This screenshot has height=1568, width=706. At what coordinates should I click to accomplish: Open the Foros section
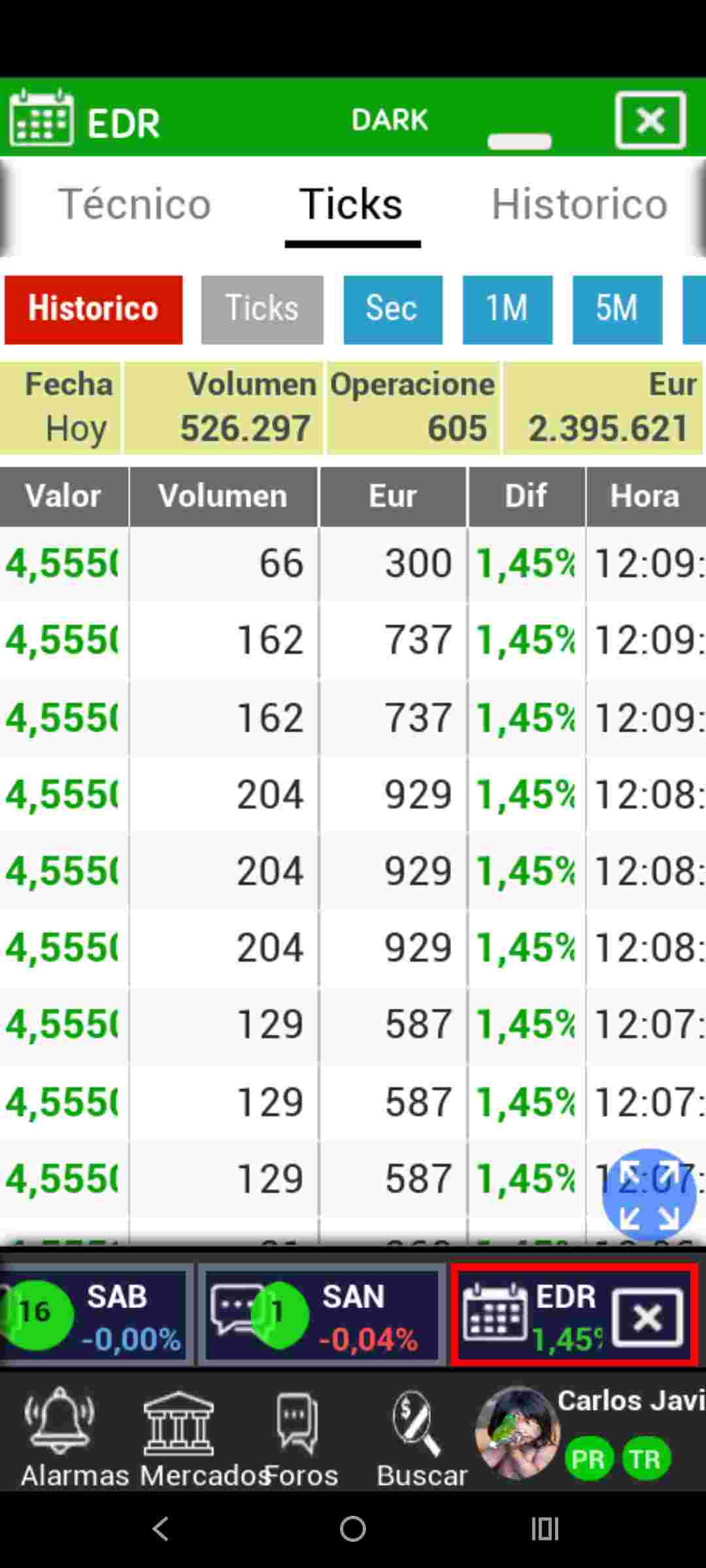tap(301, 1439)
